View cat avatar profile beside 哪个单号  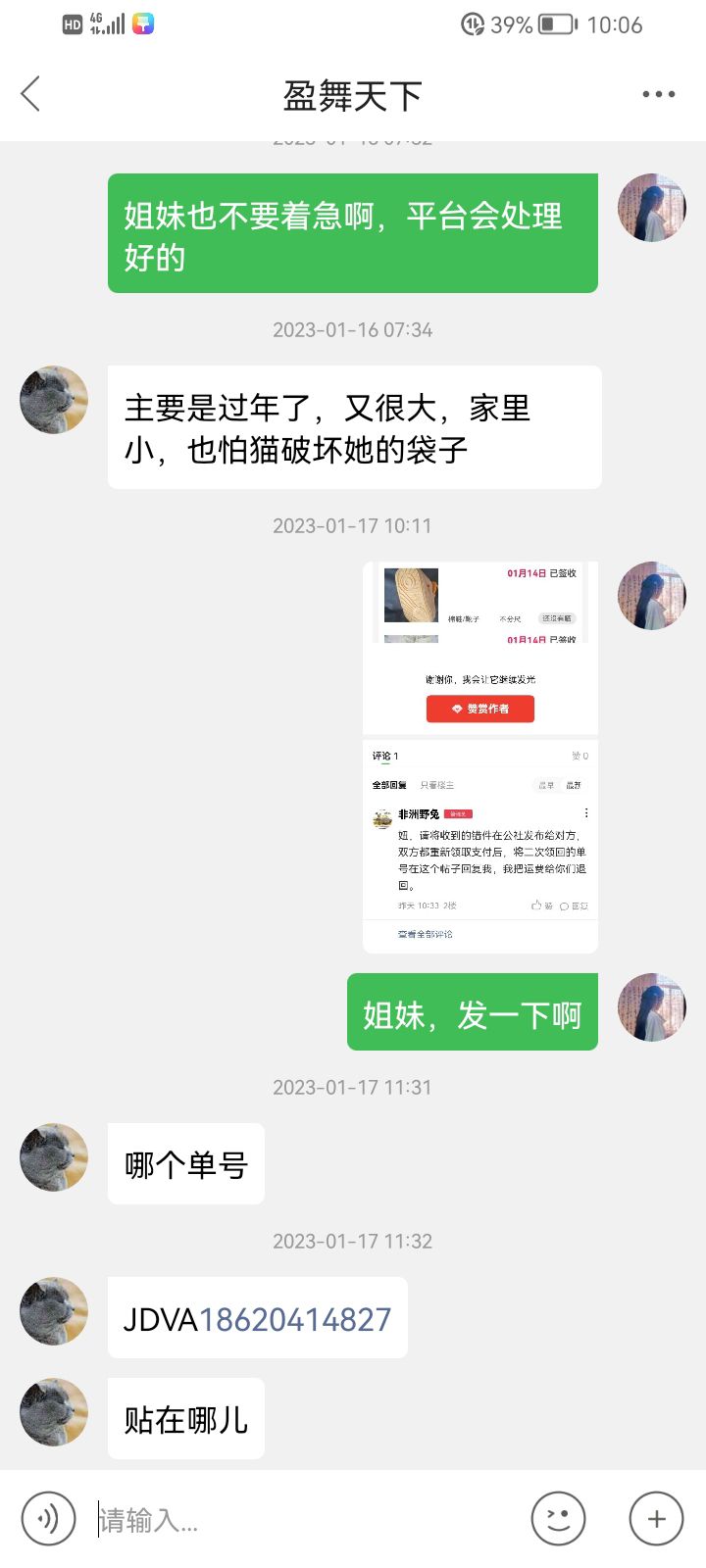(x=54, y=1157)
